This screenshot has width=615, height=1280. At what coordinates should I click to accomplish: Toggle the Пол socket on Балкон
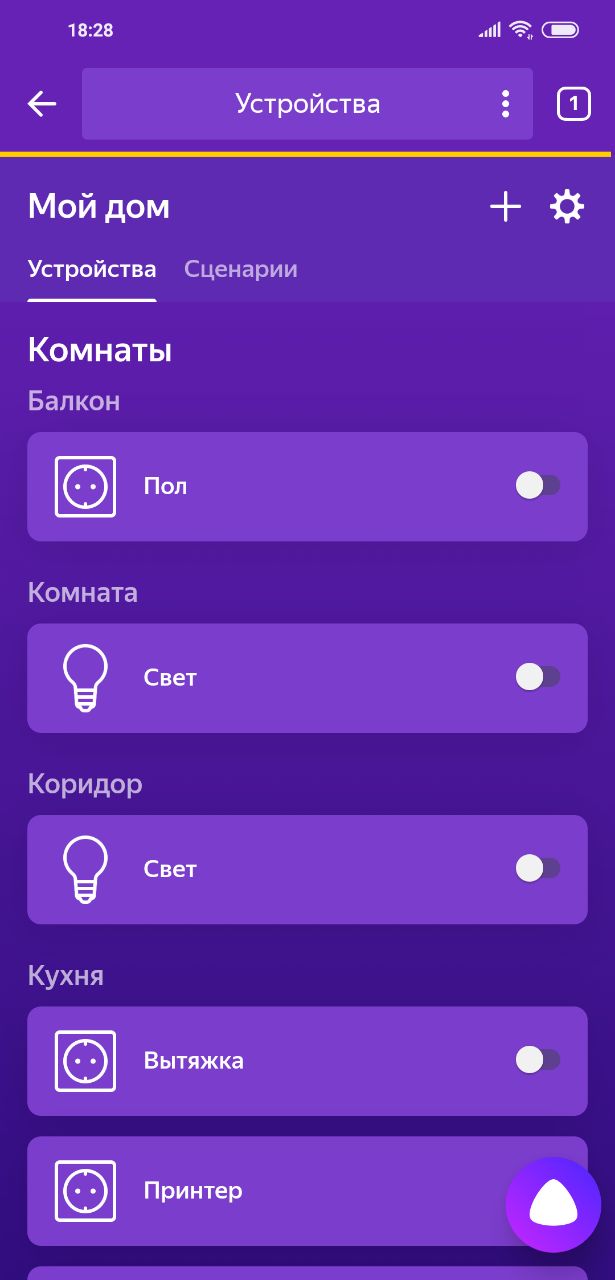(x=538, y=486)
